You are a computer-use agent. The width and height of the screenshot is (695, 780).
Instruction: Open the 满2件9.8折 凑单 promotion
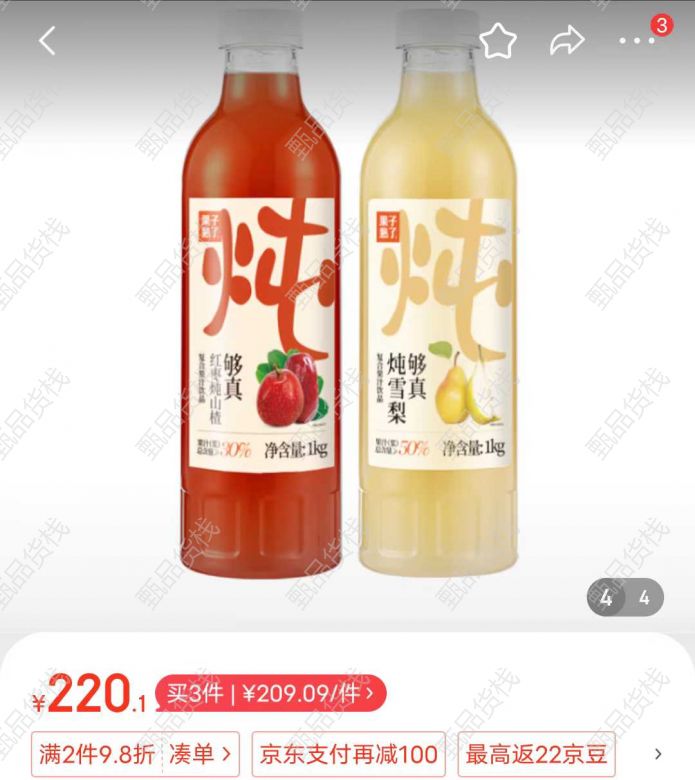click(138, 754)
